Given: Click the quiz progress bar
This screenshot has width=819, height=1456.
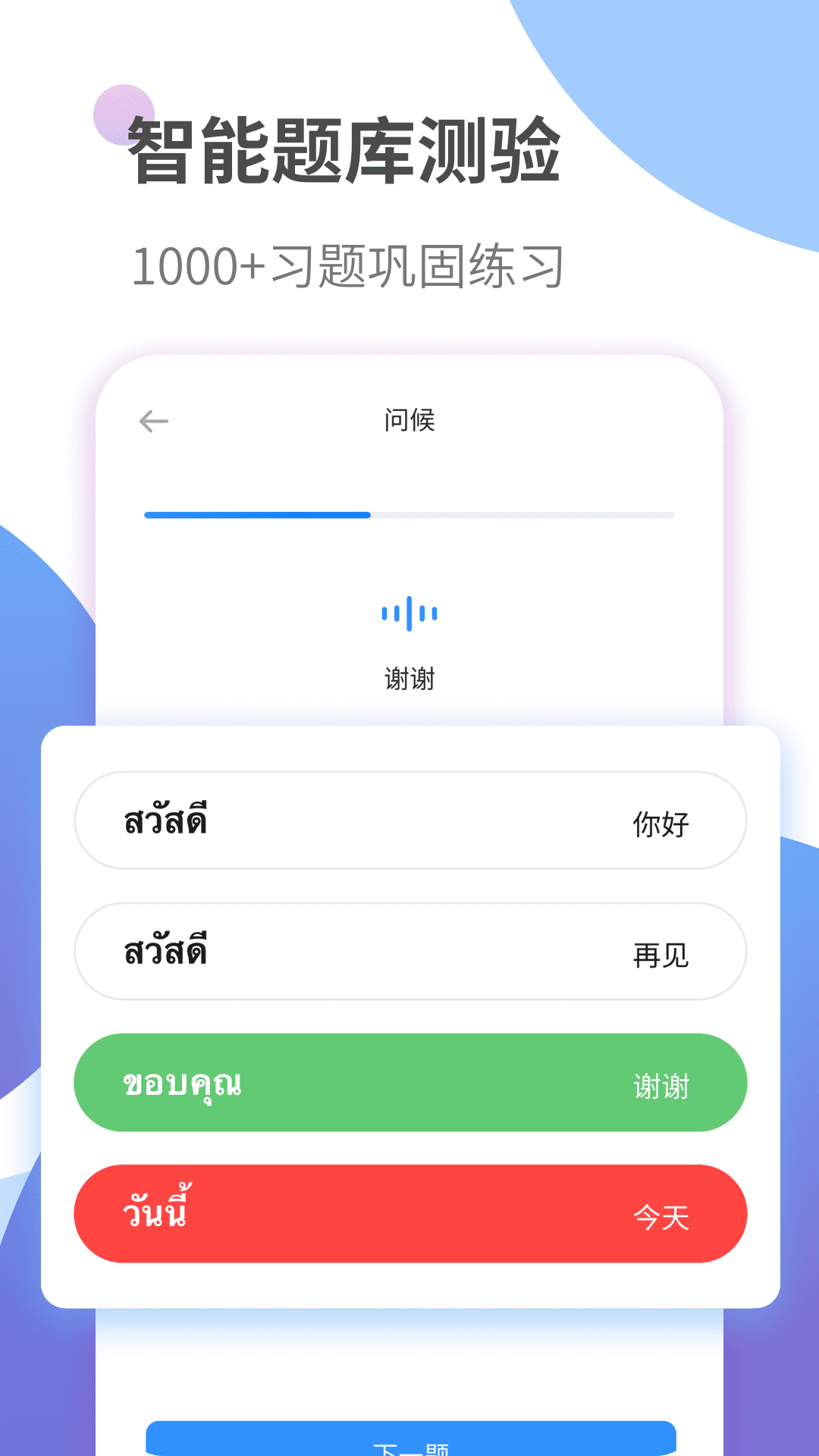Looking at the screenshot, I should 409,515.
